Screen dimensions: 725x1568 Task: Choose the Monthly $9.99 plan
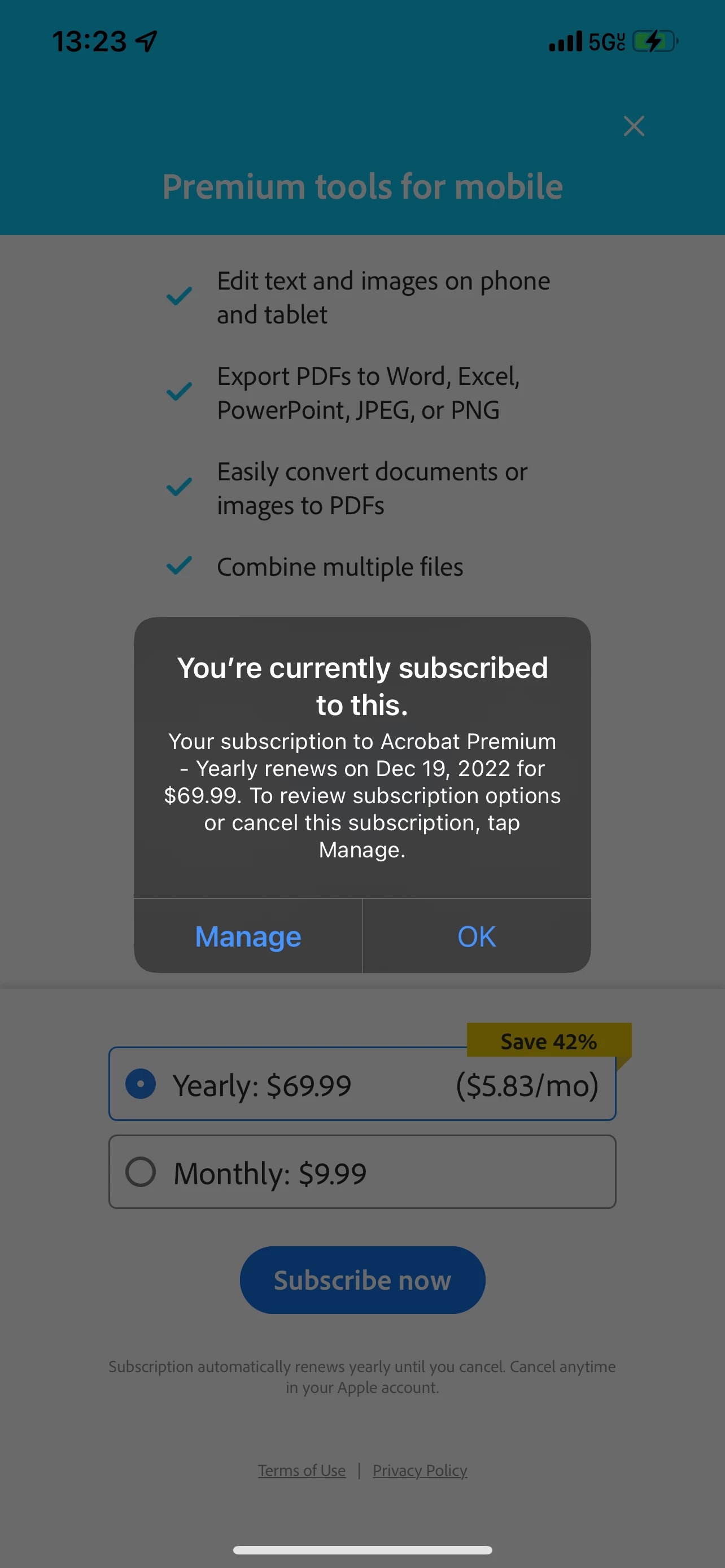(x=361, y=1172)
